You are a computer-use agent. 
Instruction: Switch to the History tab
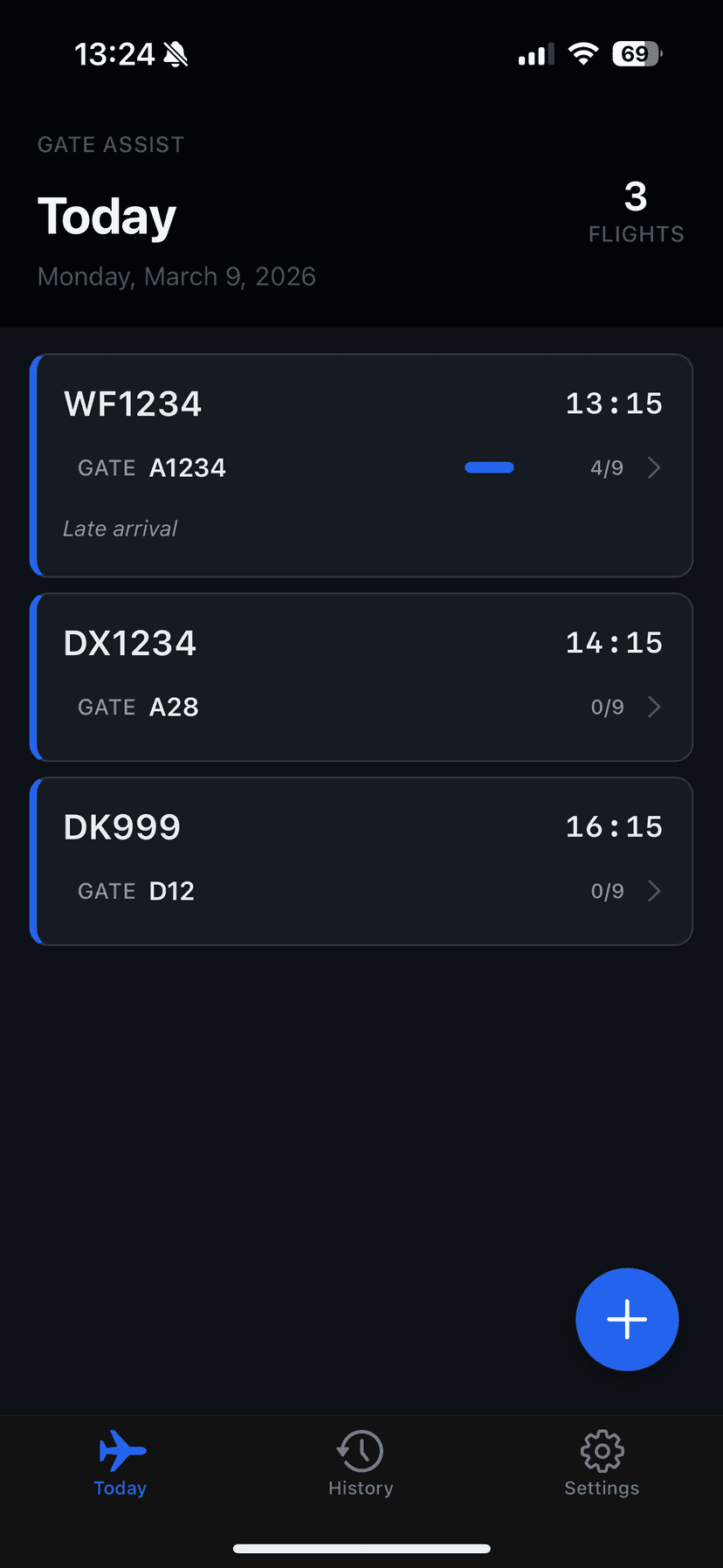pyautogui.click(x=360, y=1463)
